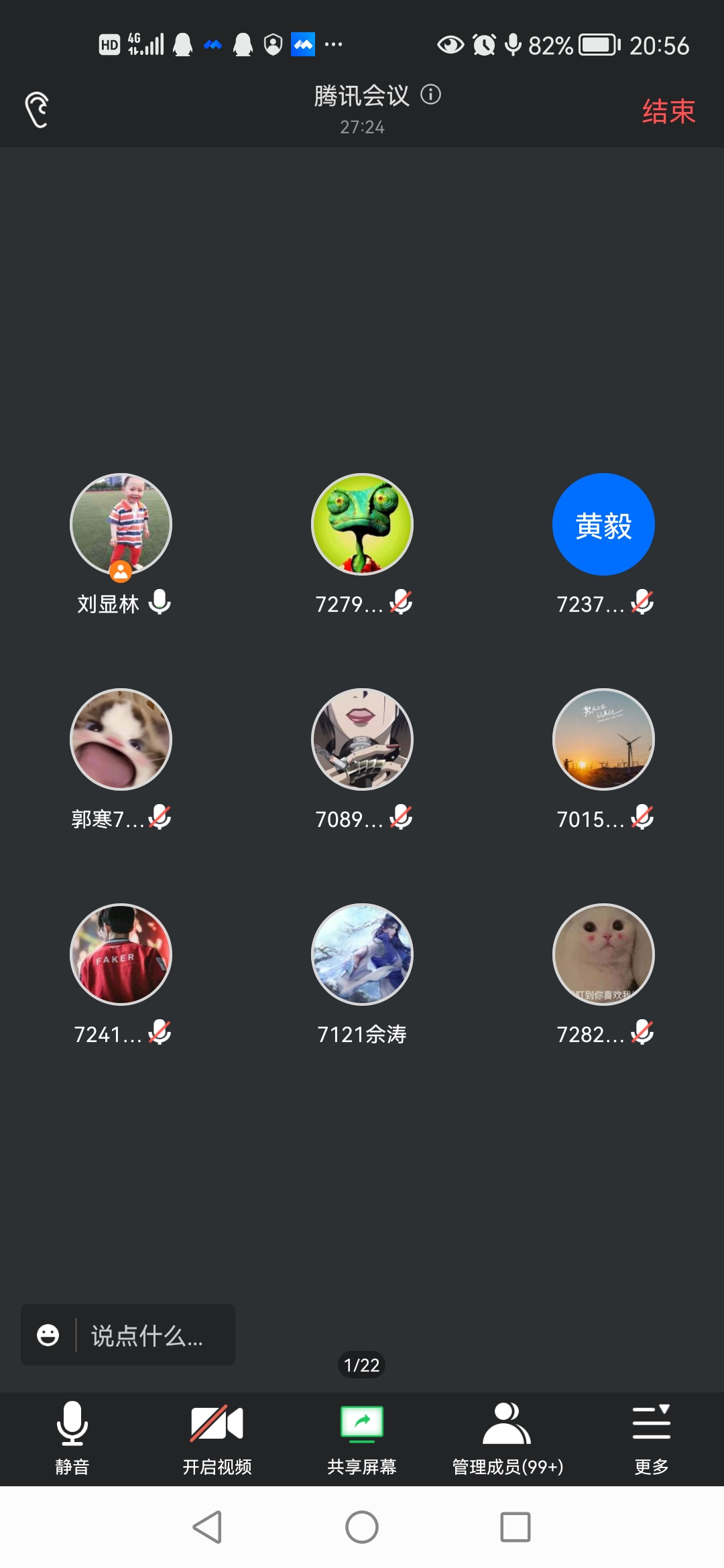Tap the 说点什么 chat input

pos(147,1336)
